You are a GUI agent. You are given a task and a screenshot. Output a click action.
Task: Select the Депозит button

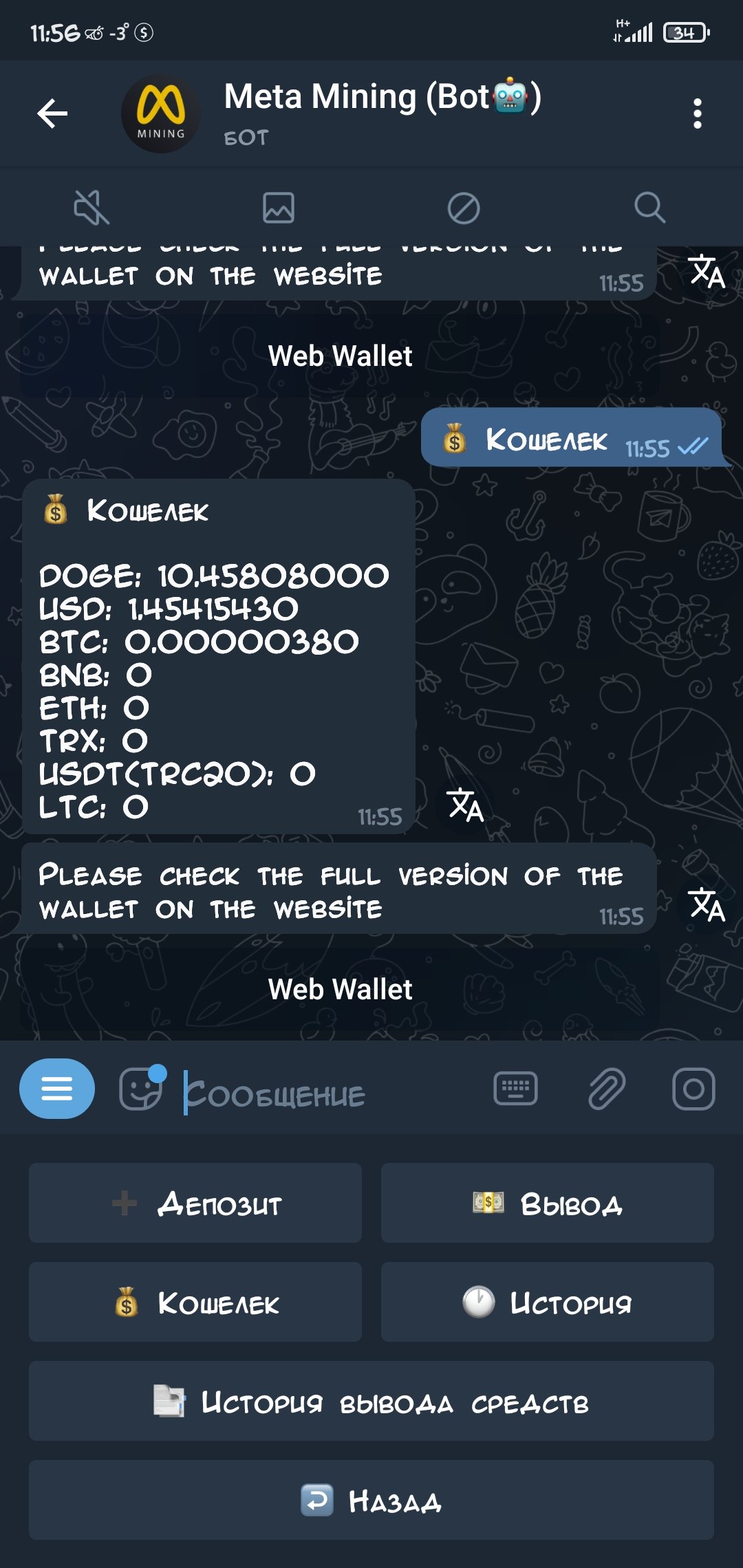click(195, 1203)
